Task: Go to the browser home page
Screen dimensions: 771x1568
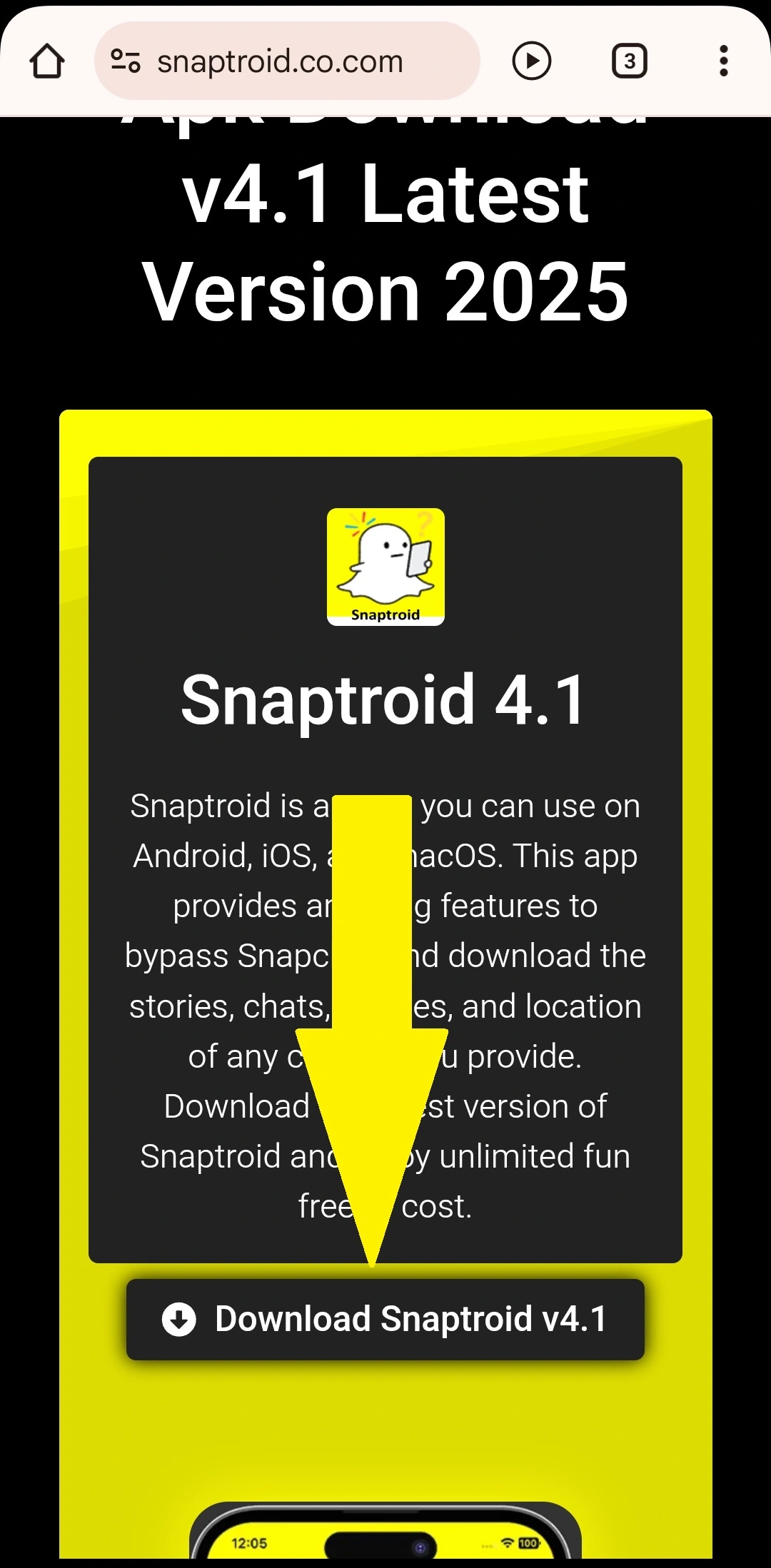Action: 47,61
